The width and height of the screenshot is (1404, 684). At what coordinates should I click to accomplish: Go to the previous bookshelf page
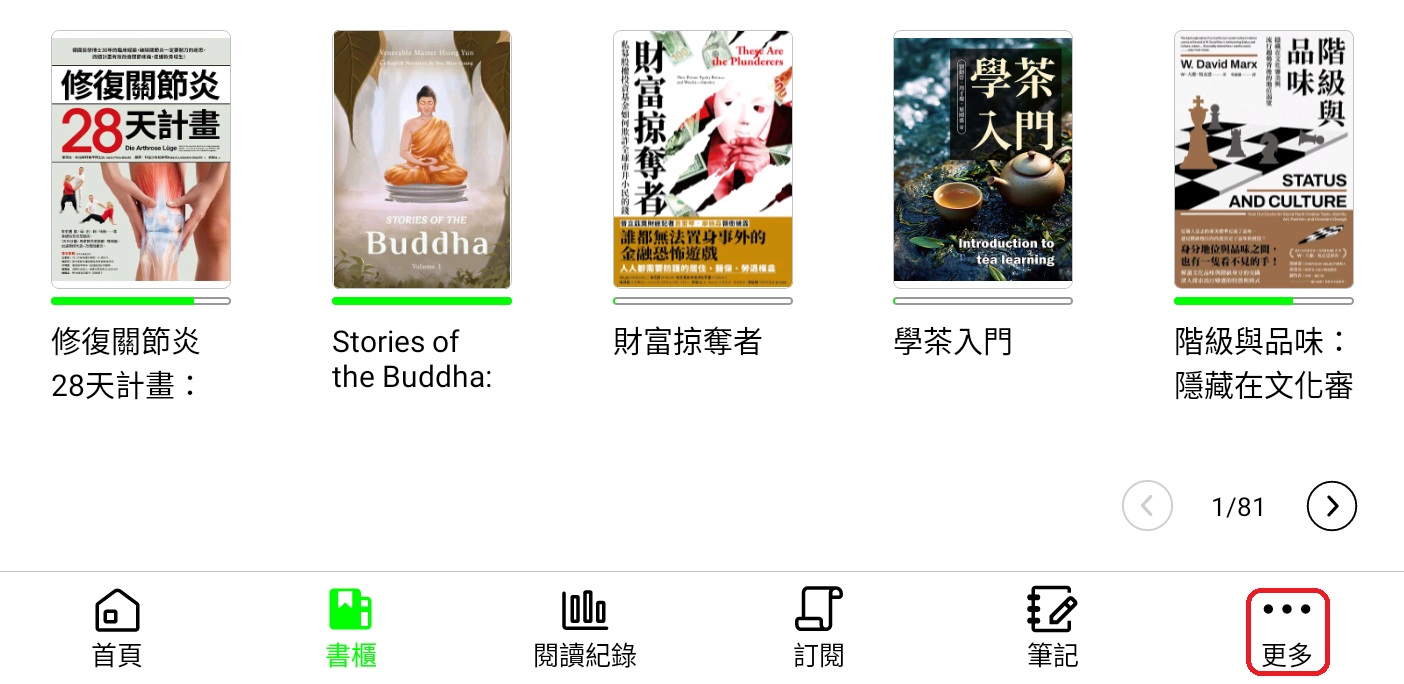[x=1147, y=506]
